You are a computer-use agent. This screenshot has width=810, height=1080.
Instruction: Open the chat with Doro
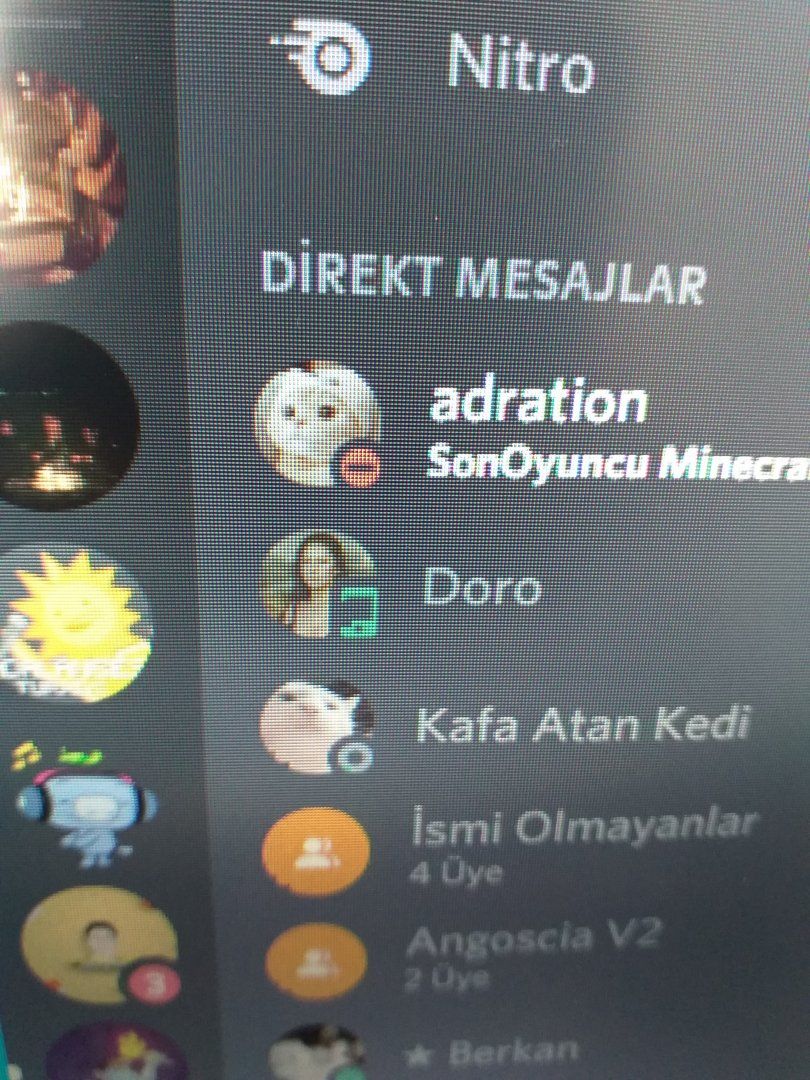482,587
